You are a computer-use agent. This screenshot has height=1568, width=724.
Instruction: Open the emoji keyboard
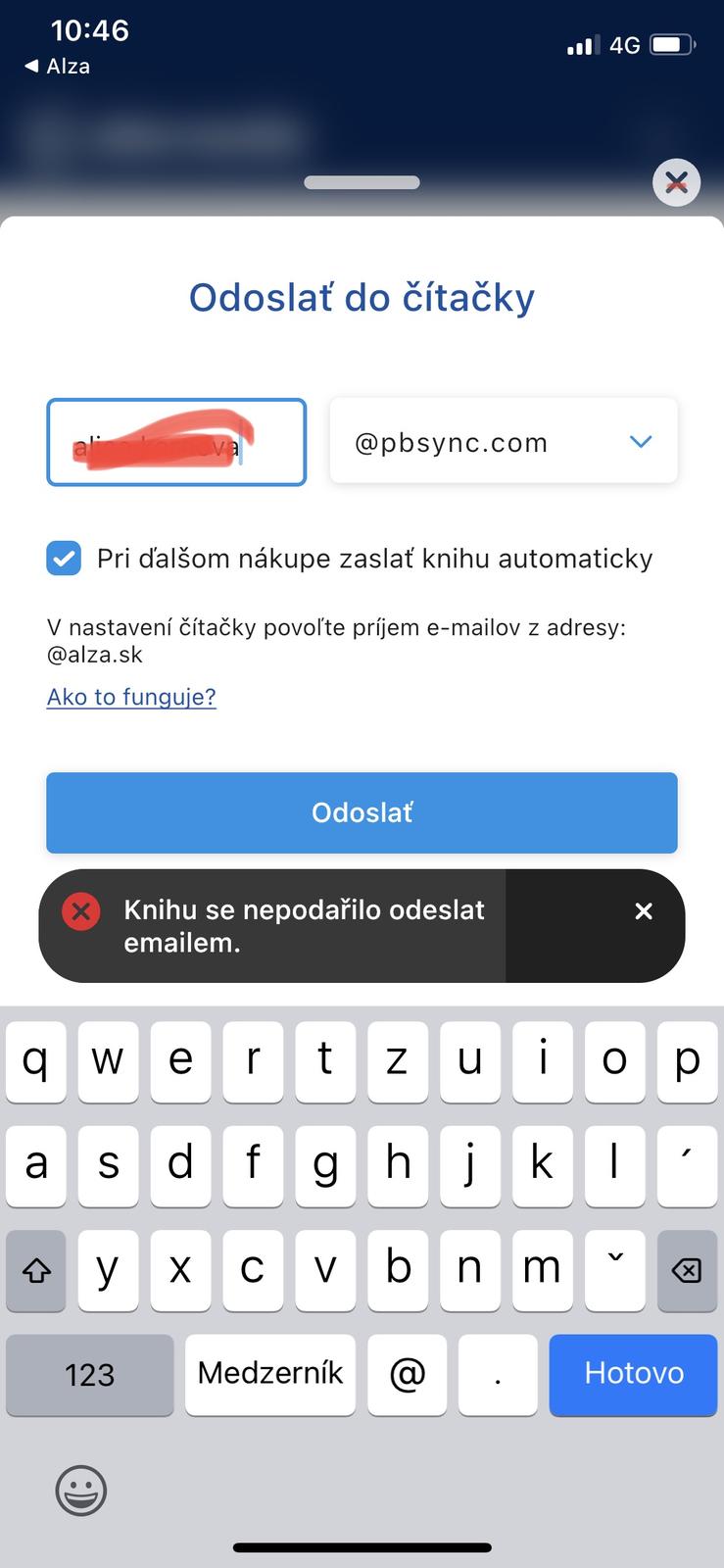(x=80, y=1491)
